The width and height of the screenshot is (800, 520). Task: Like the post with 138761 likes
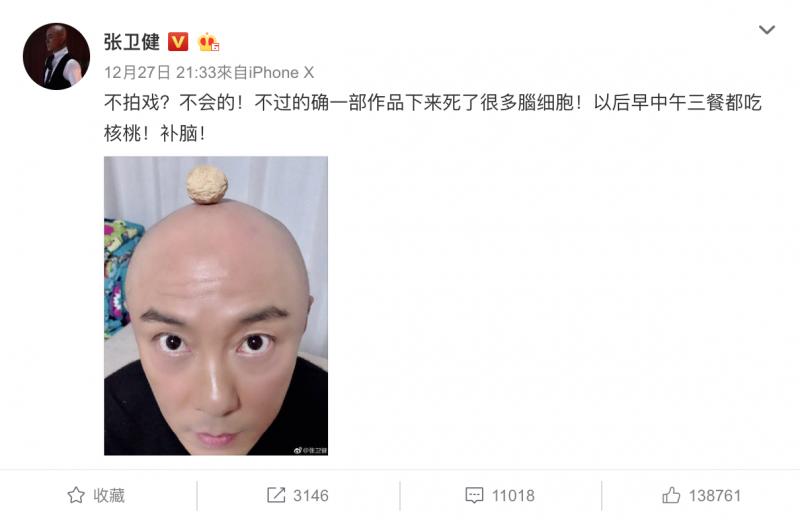coord(701,495)
